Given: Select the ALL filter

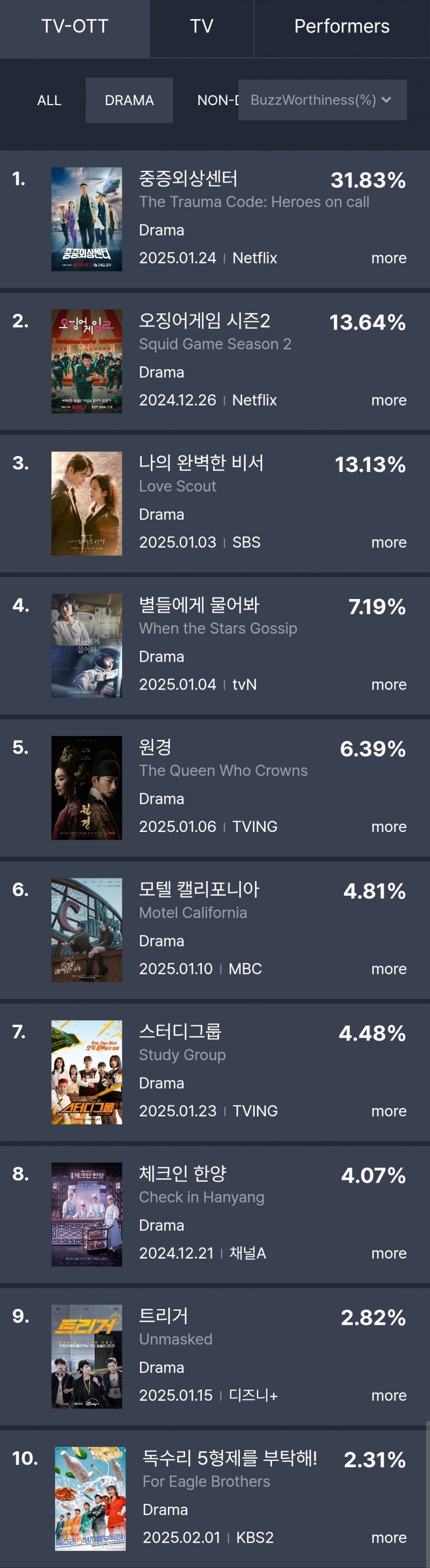Looking at the screenshot, I should click(49, 101).
